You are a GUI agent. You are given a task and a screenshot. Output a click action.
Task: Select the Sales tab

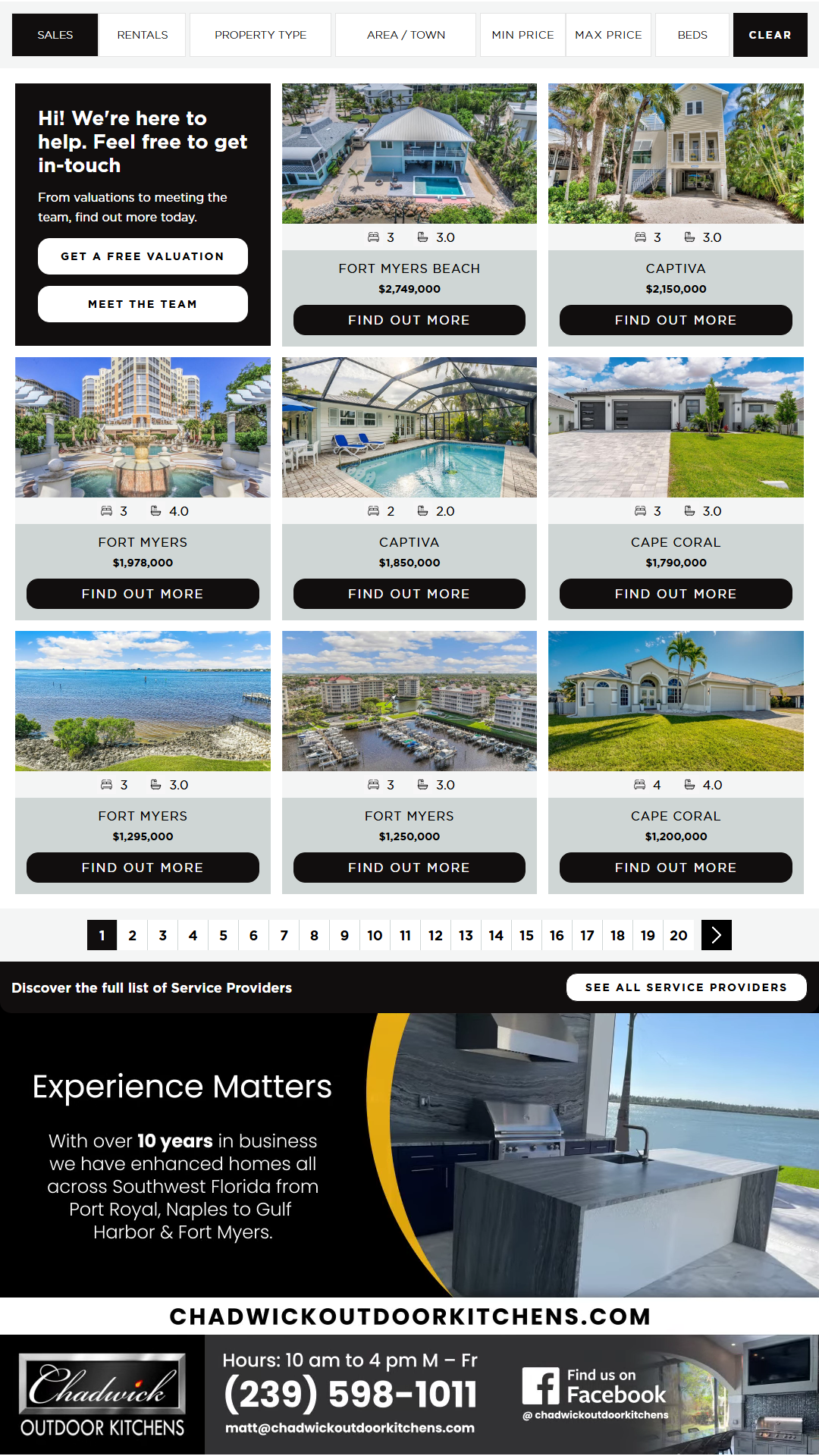tap(55, 35)
